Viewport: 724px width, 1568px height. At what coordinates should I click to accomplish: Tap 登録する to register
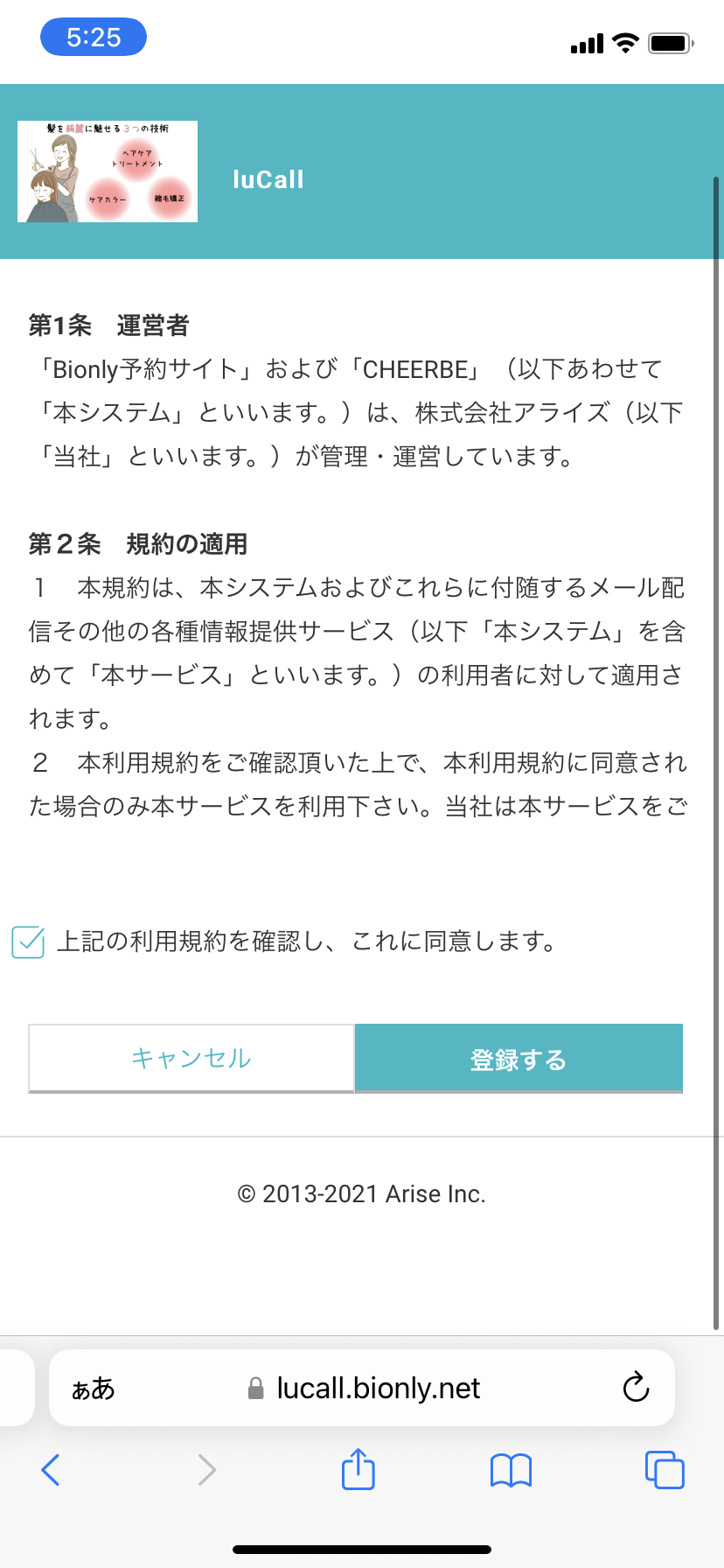[519, 1059]
